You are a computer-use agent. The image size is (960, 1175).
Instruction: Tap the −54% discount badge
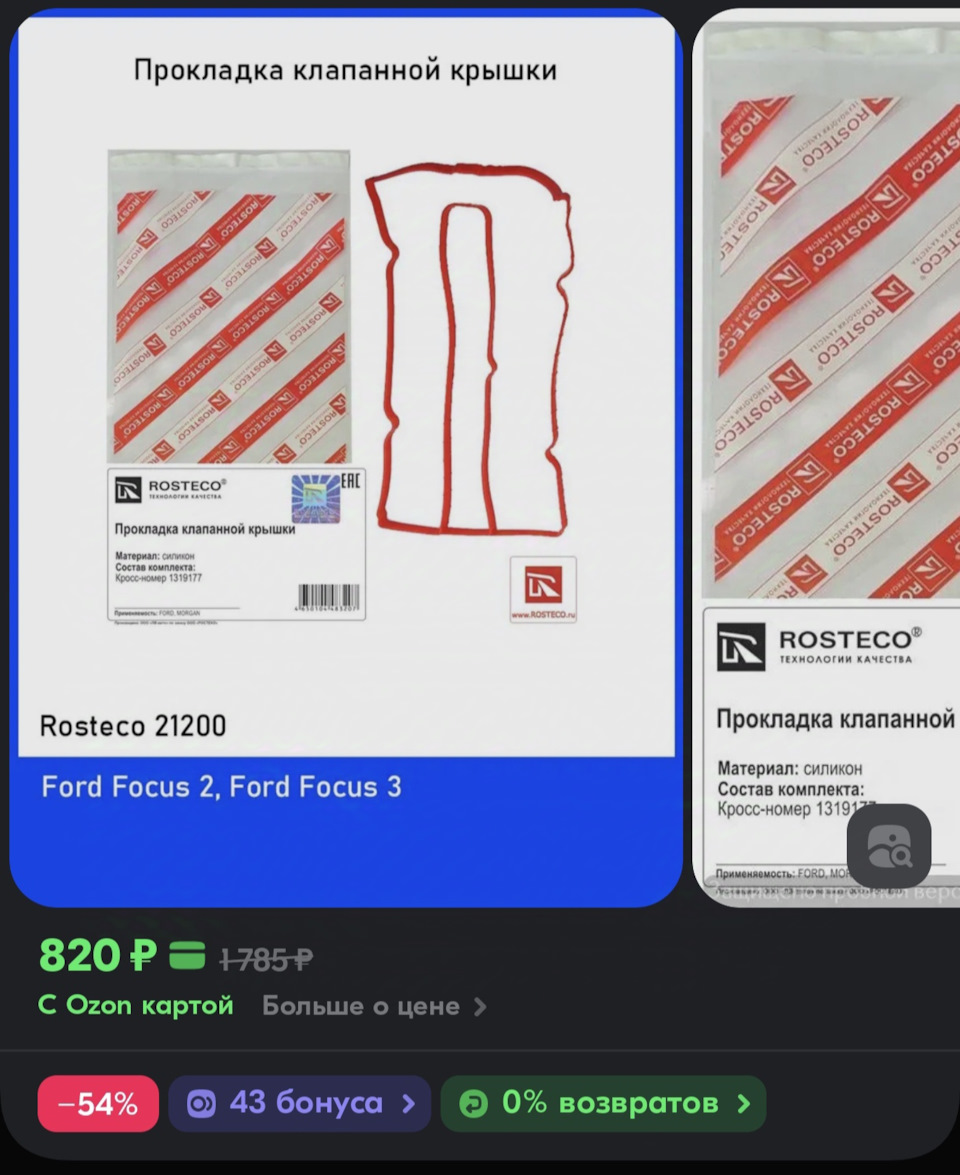pos(98,1104)
